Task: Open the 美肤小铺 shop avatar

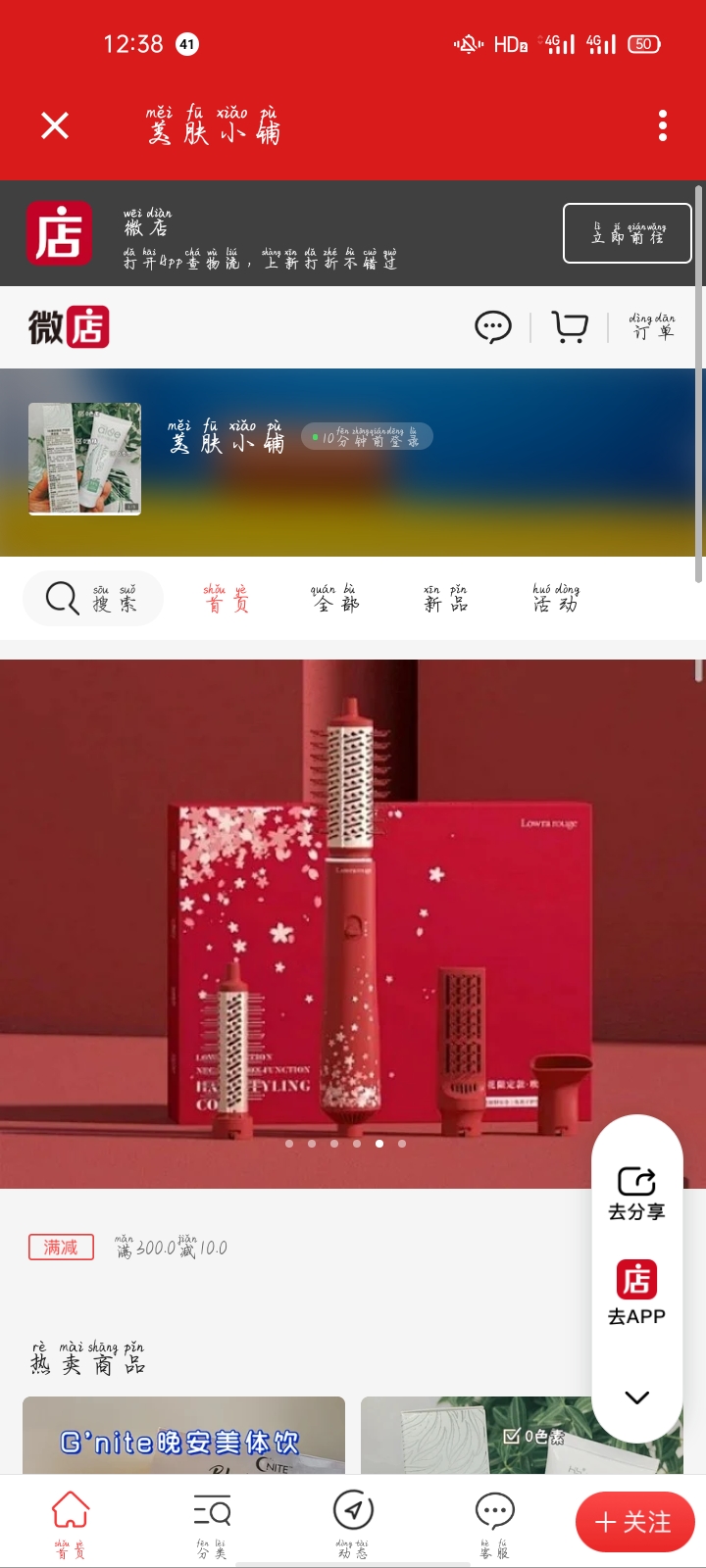Action: tap(84, 459)
